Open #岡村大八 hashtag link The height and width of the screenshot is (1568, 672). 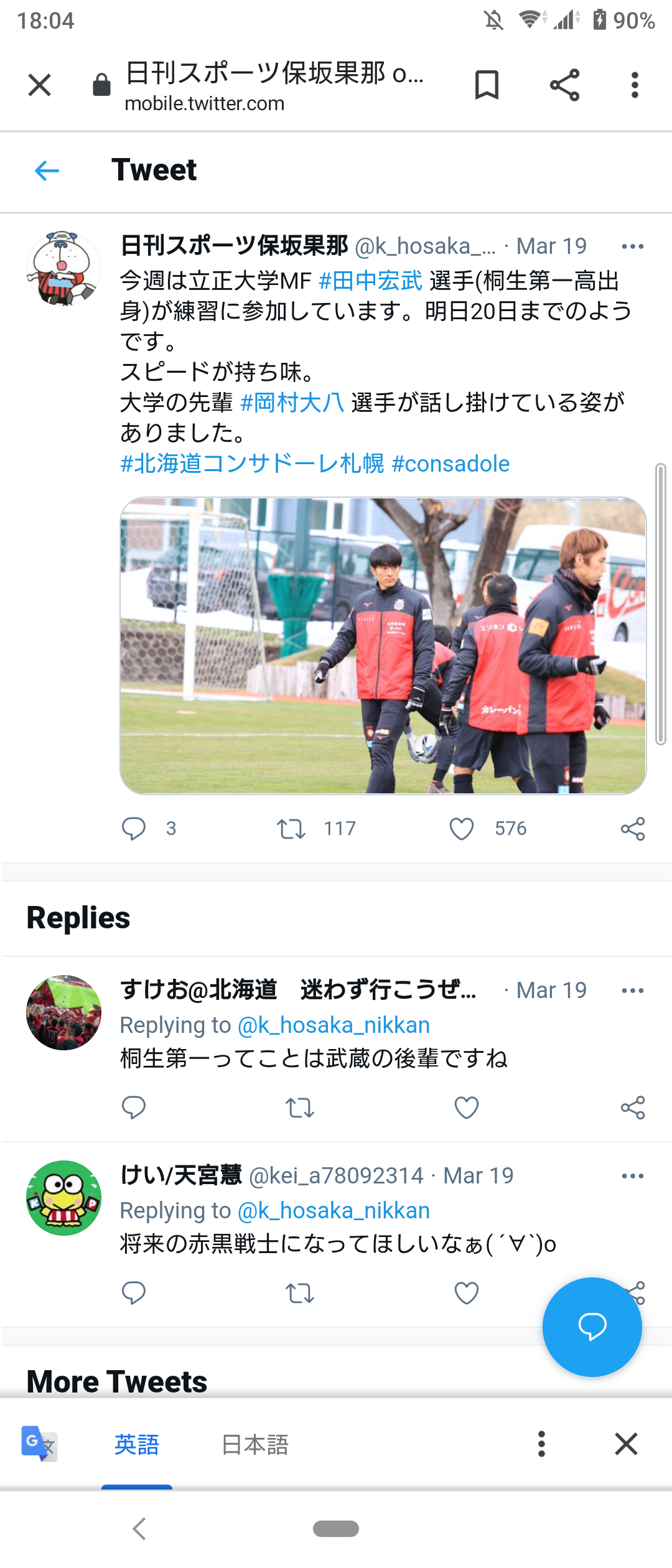[292, 403]
